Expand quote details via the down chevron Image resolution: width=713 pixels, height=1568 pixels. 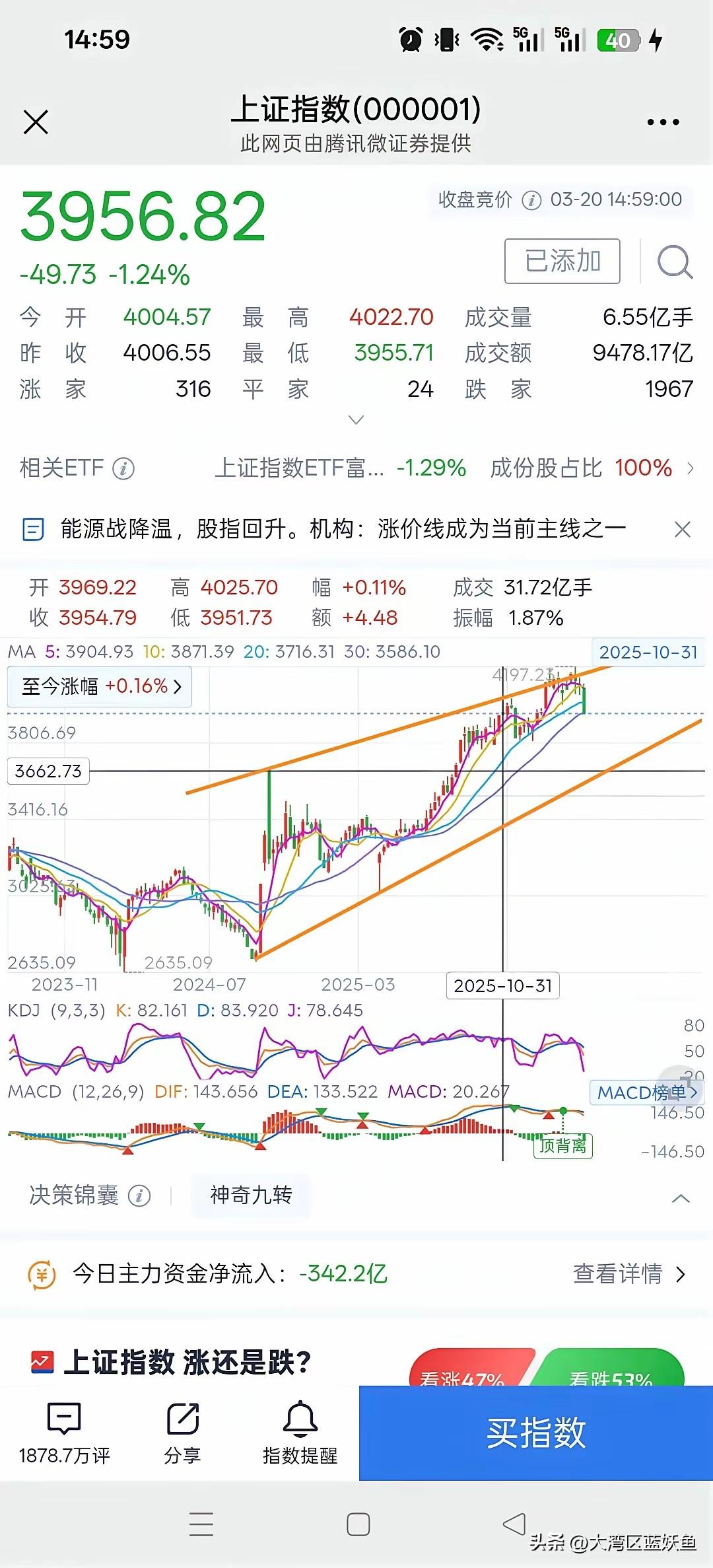(x=356, y=420)
